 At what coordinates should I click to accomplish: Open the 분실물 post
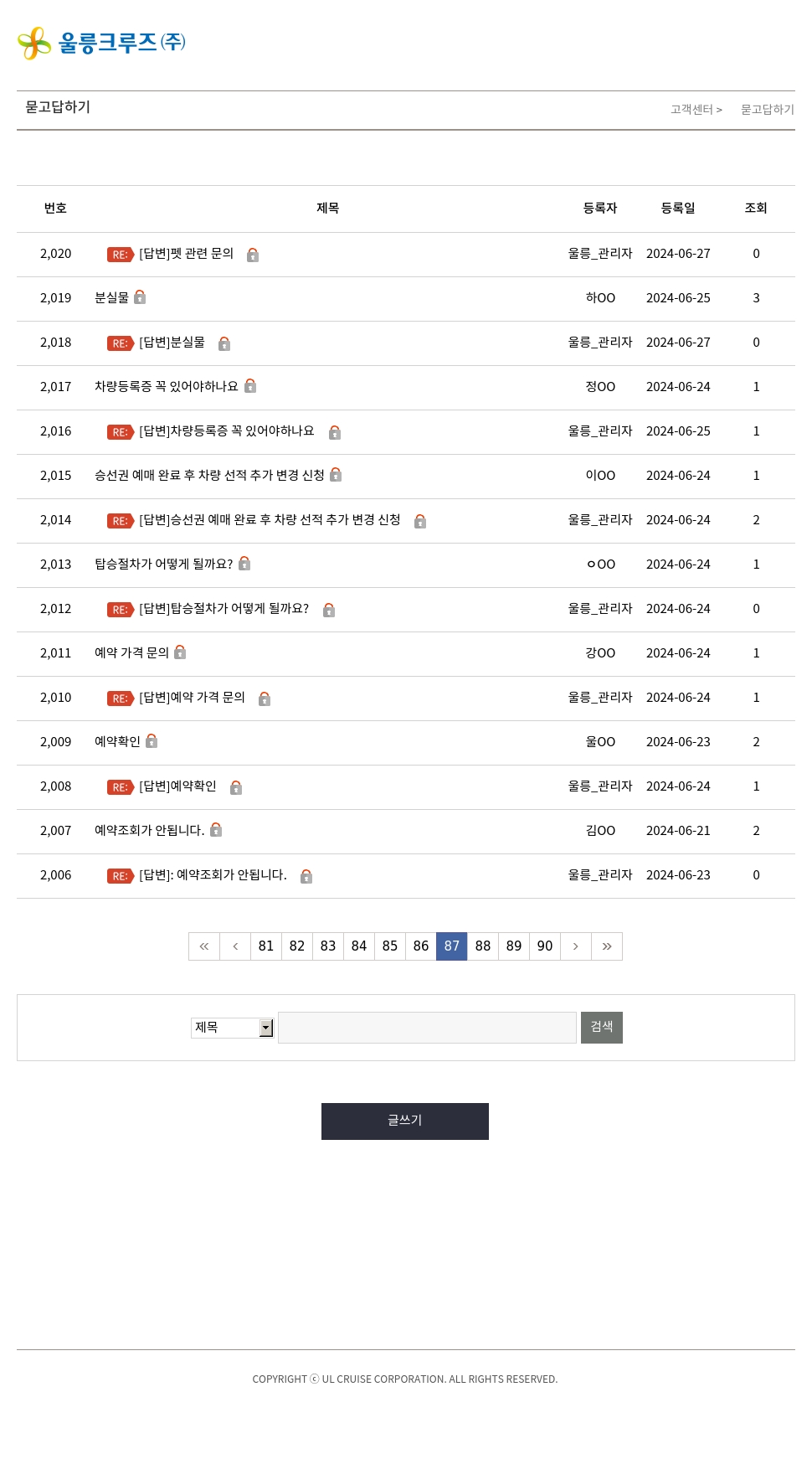111,298
